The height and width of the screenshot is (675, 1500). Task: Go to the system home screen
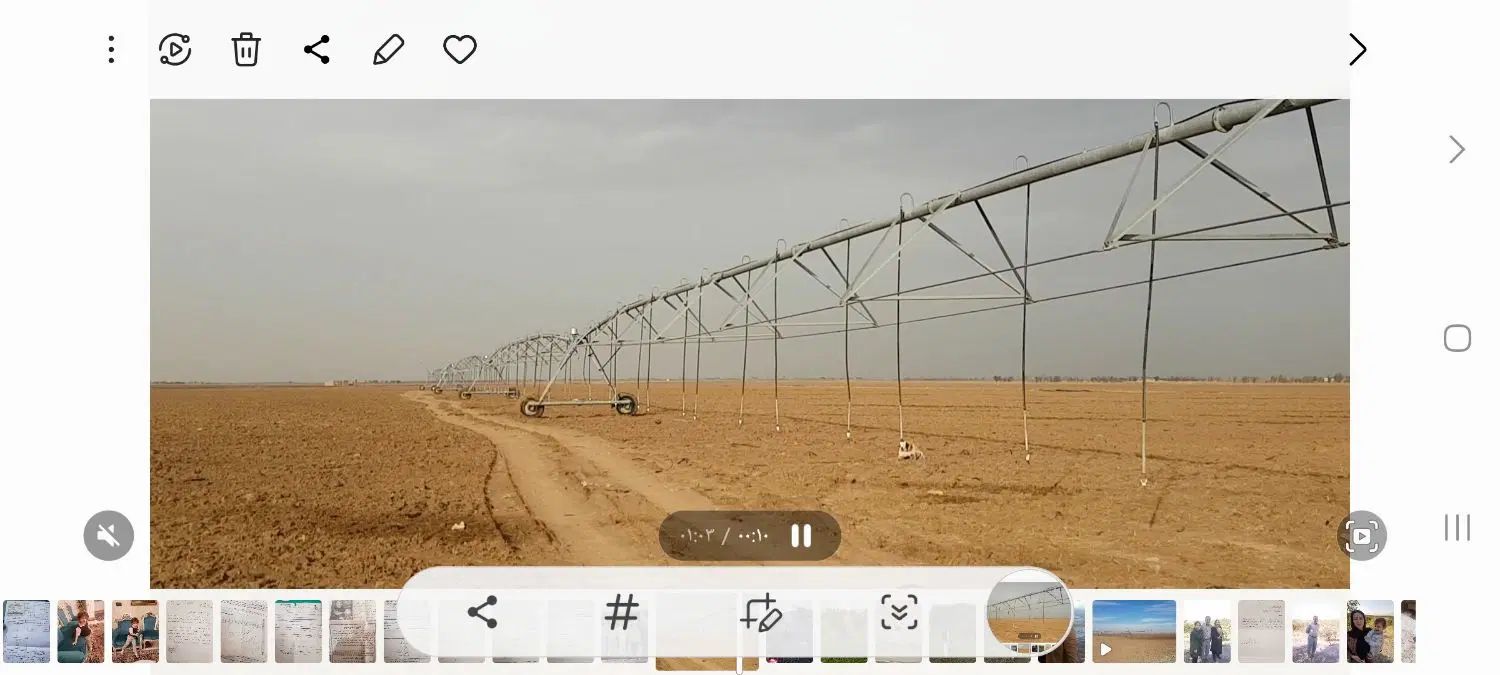[x=1457, y=339]
